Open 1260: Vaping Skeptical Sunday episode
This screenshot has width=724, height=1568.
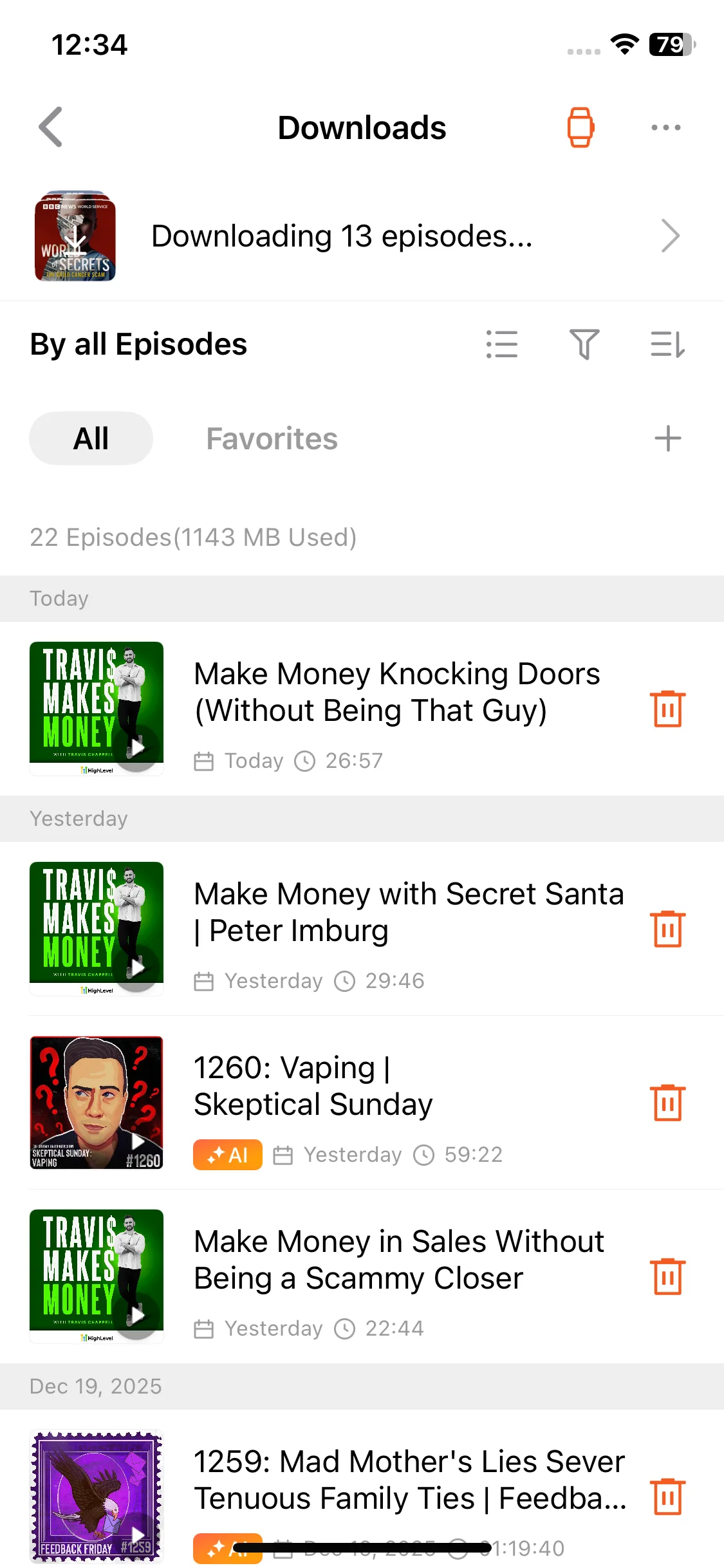pyautogui.click(x=313, y=1086)
